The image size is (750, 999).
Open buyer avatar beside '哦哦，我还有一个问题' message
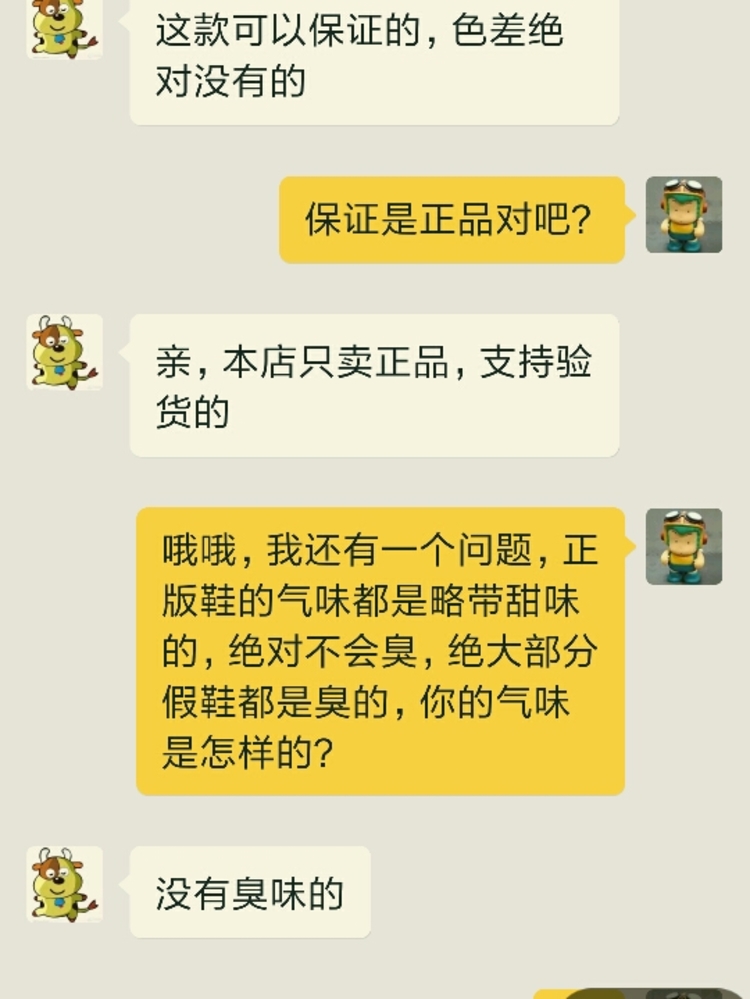[x=684, y=547]
